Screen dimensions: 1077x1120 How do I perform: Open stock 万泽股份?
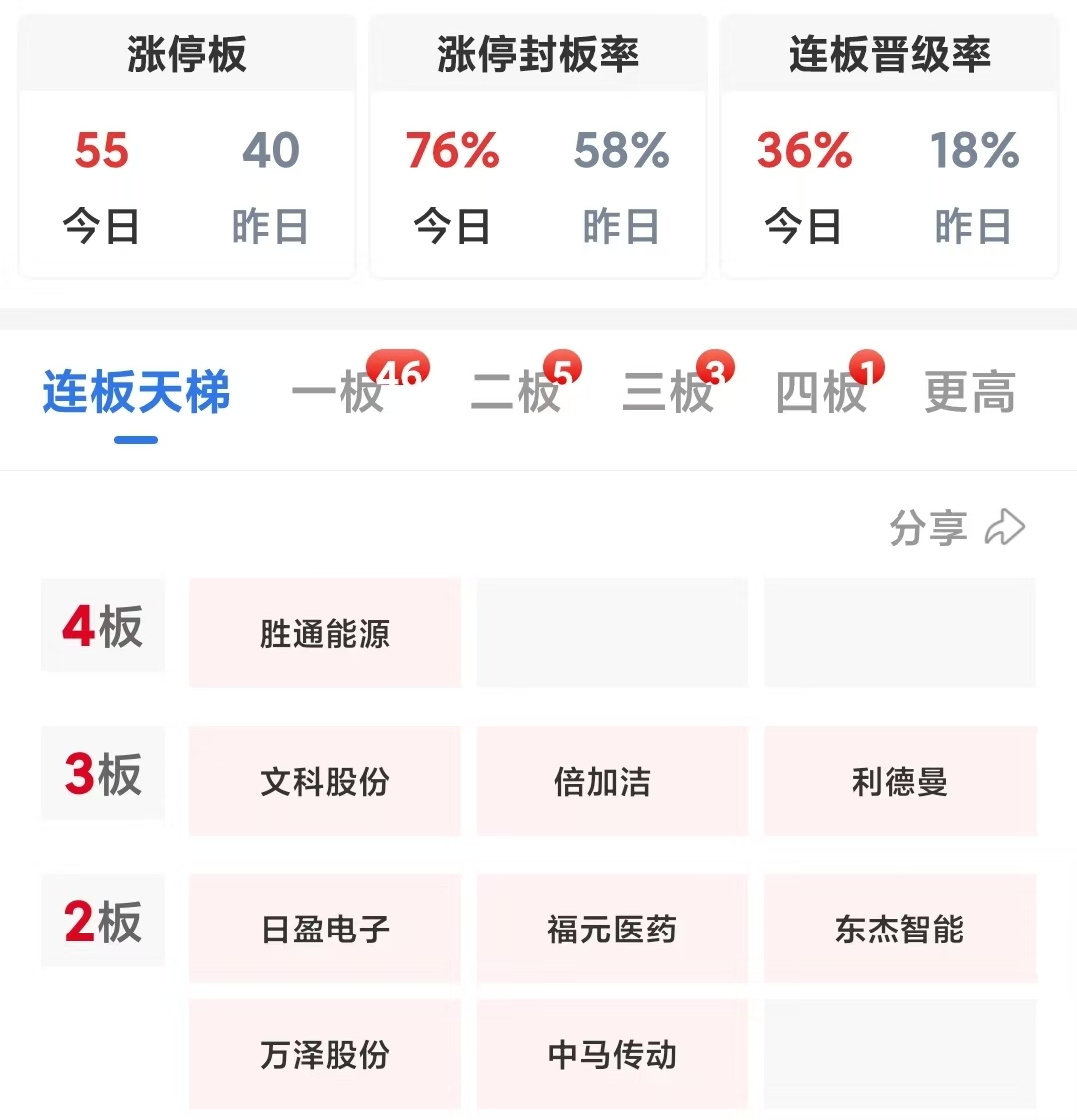coord(325,1054)
